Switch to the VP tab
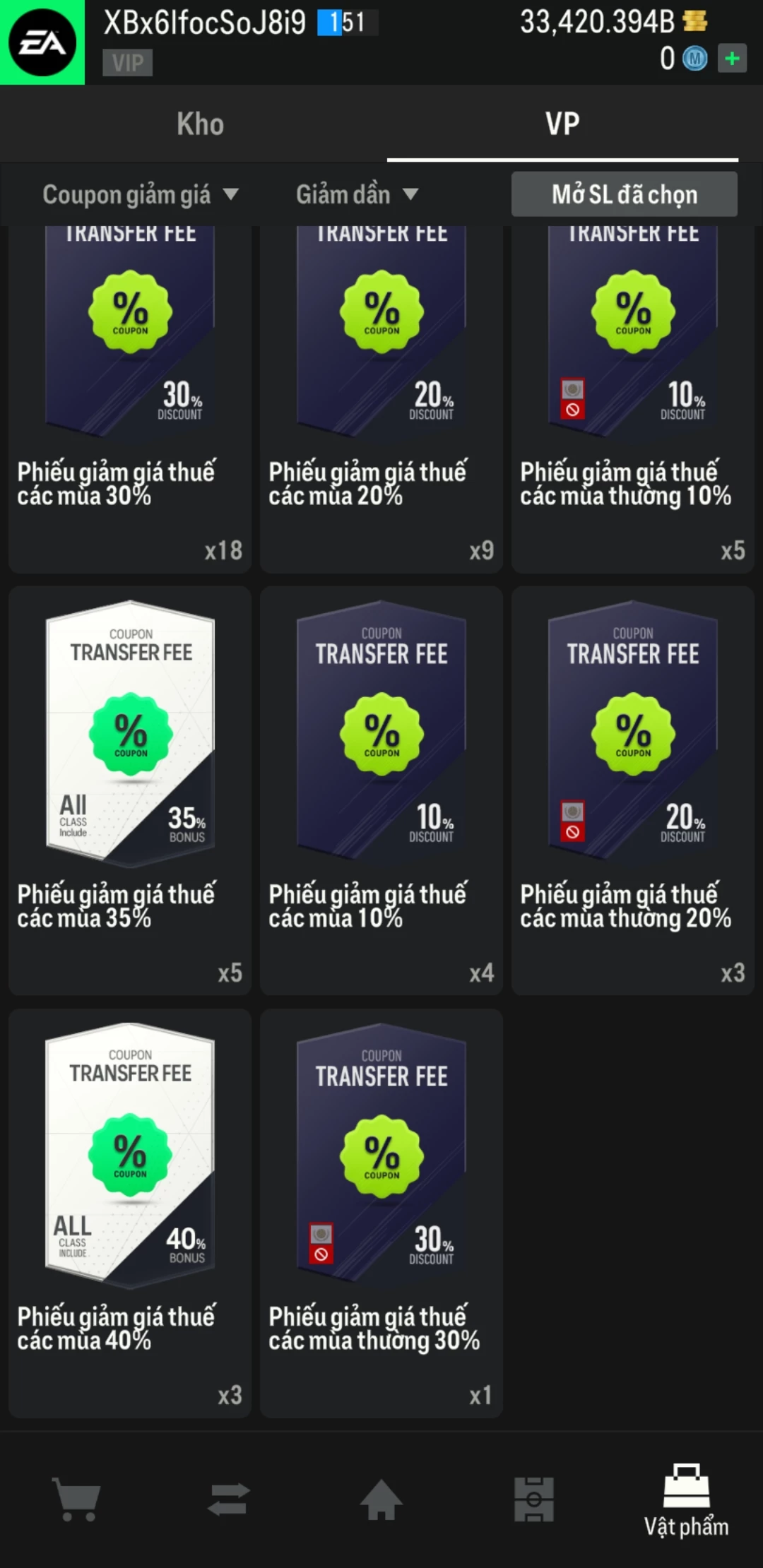The image size is (763, 1568). click(562, 124)
